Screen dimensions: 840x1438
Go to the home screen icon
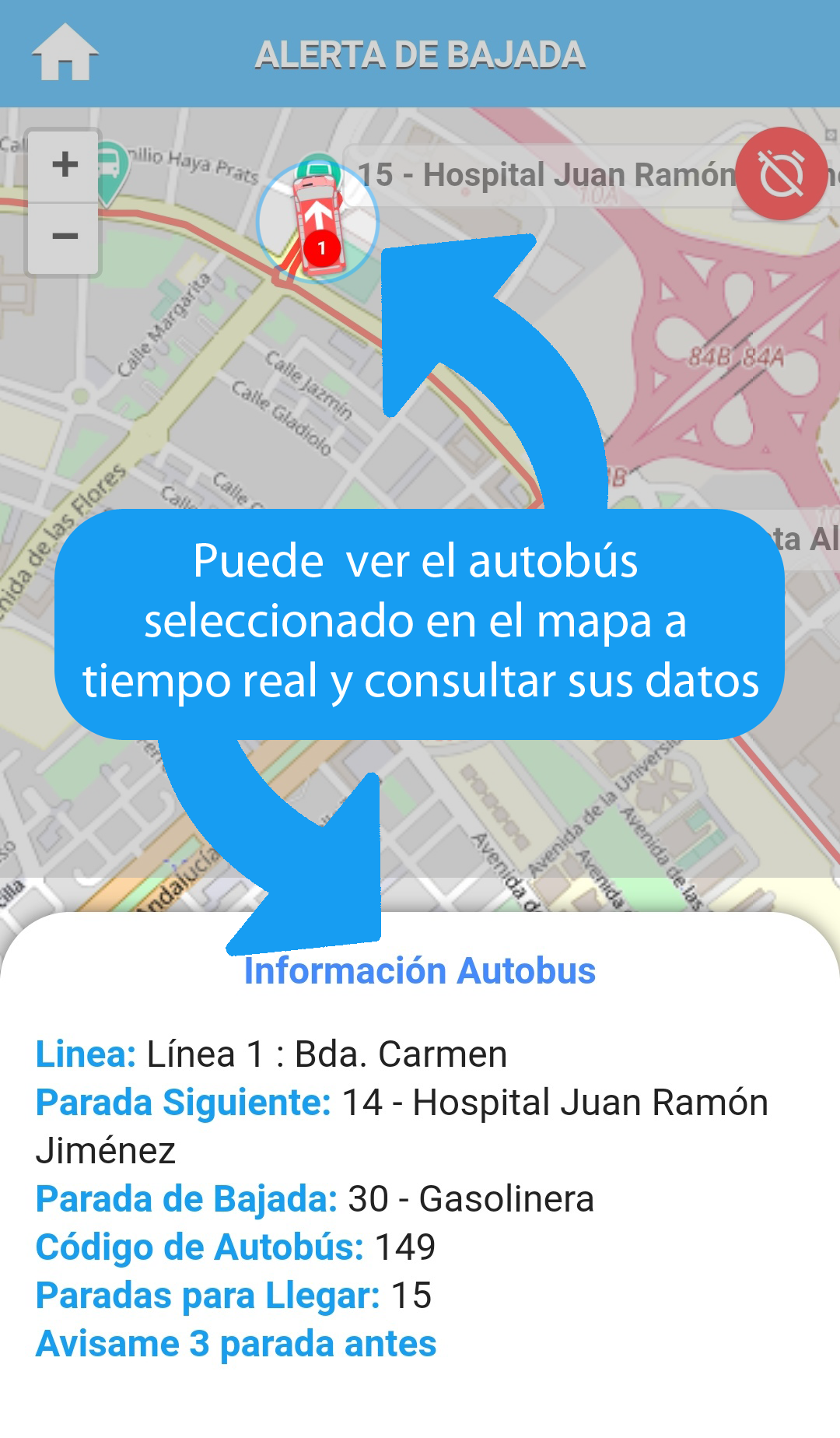65,53
